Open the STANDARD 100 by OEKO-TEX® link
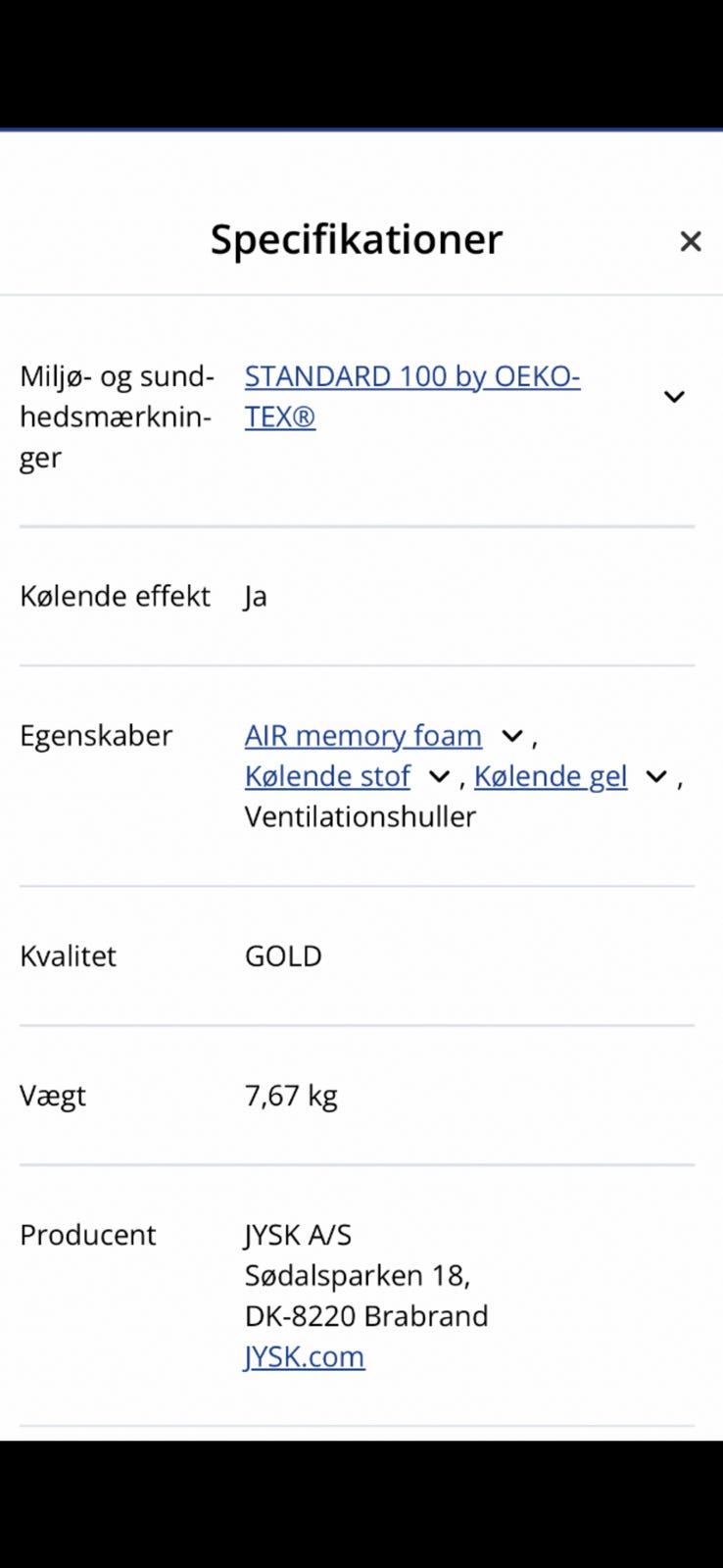The image size is (723, 1568). (x=411, y=376)
